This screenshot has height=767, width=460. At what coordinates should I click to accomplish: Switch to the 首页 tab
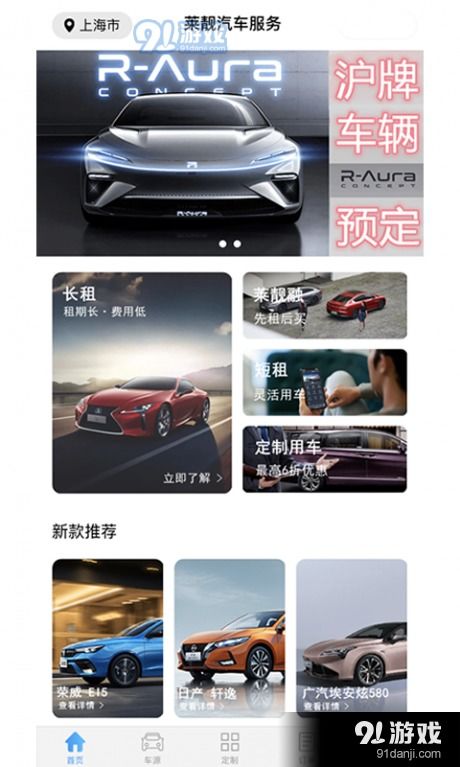(x=75, y=747)
